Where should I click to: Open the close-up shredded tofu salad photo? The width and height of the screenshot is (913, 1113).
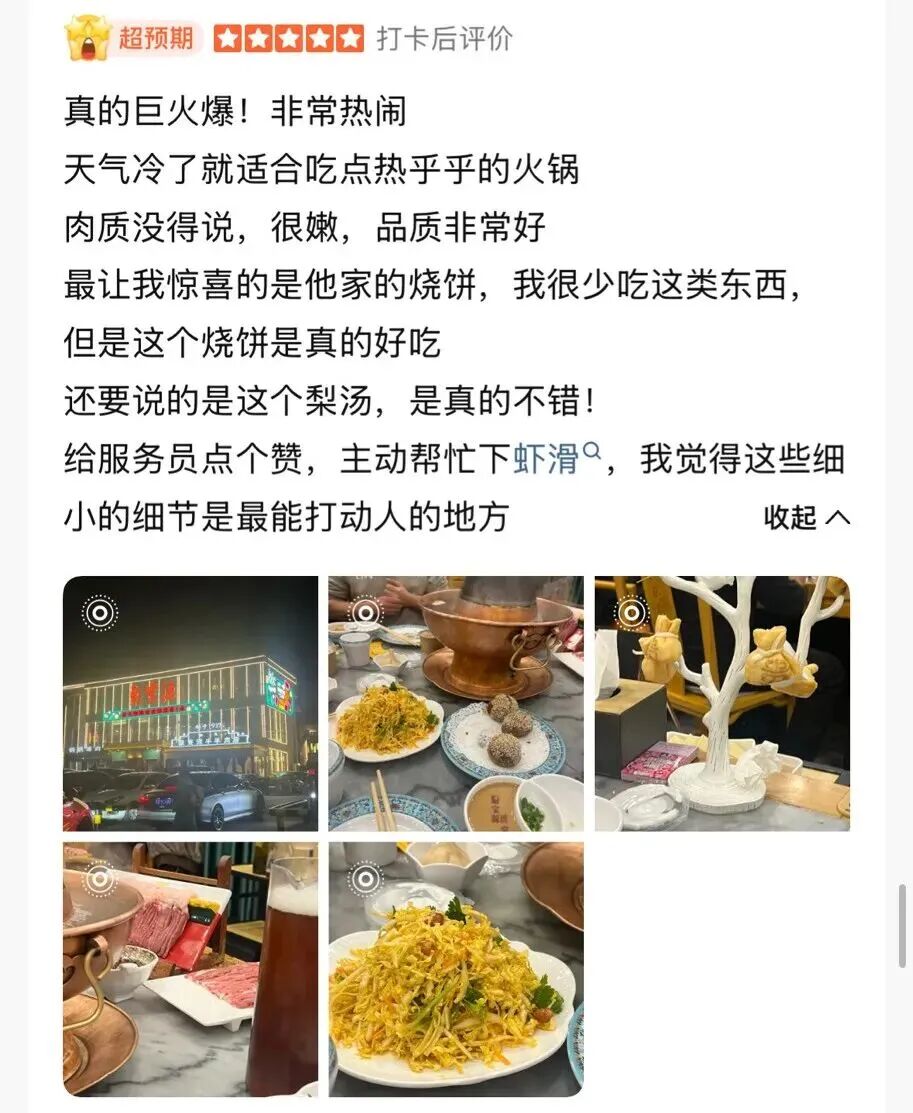pyautogui.click(x=456, y=969)
